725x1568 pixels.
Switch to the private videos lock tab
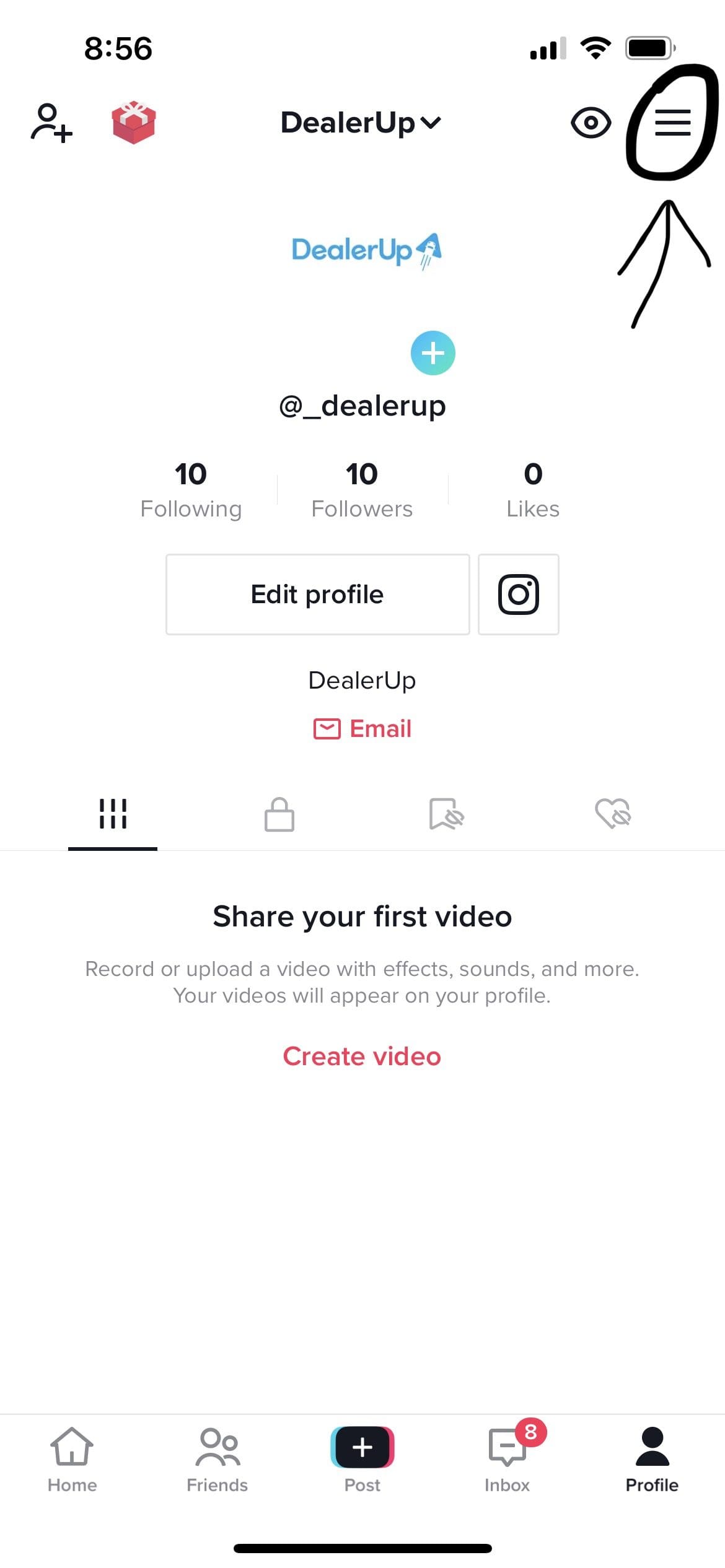(x=279, y=814)
